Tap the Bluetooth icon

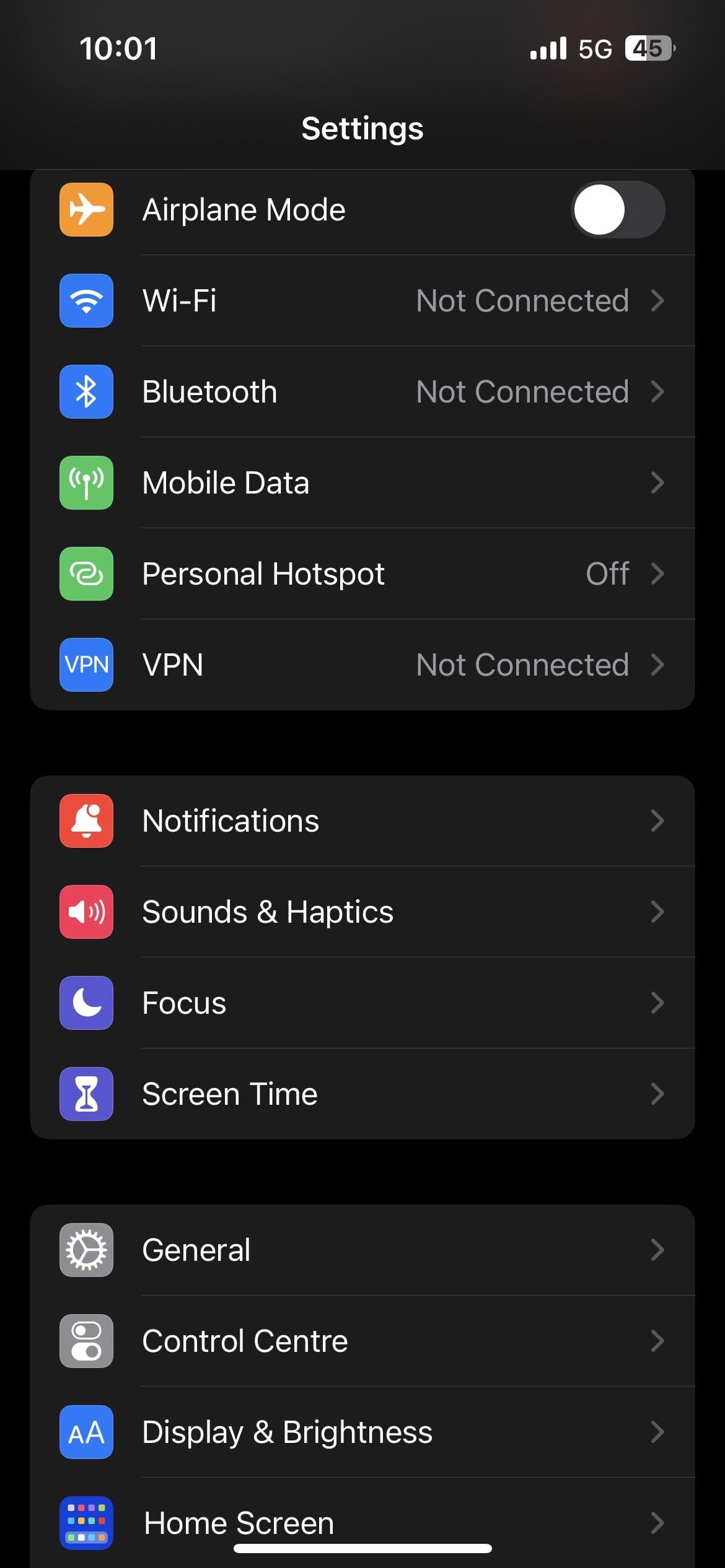click(x=86, y=391)
